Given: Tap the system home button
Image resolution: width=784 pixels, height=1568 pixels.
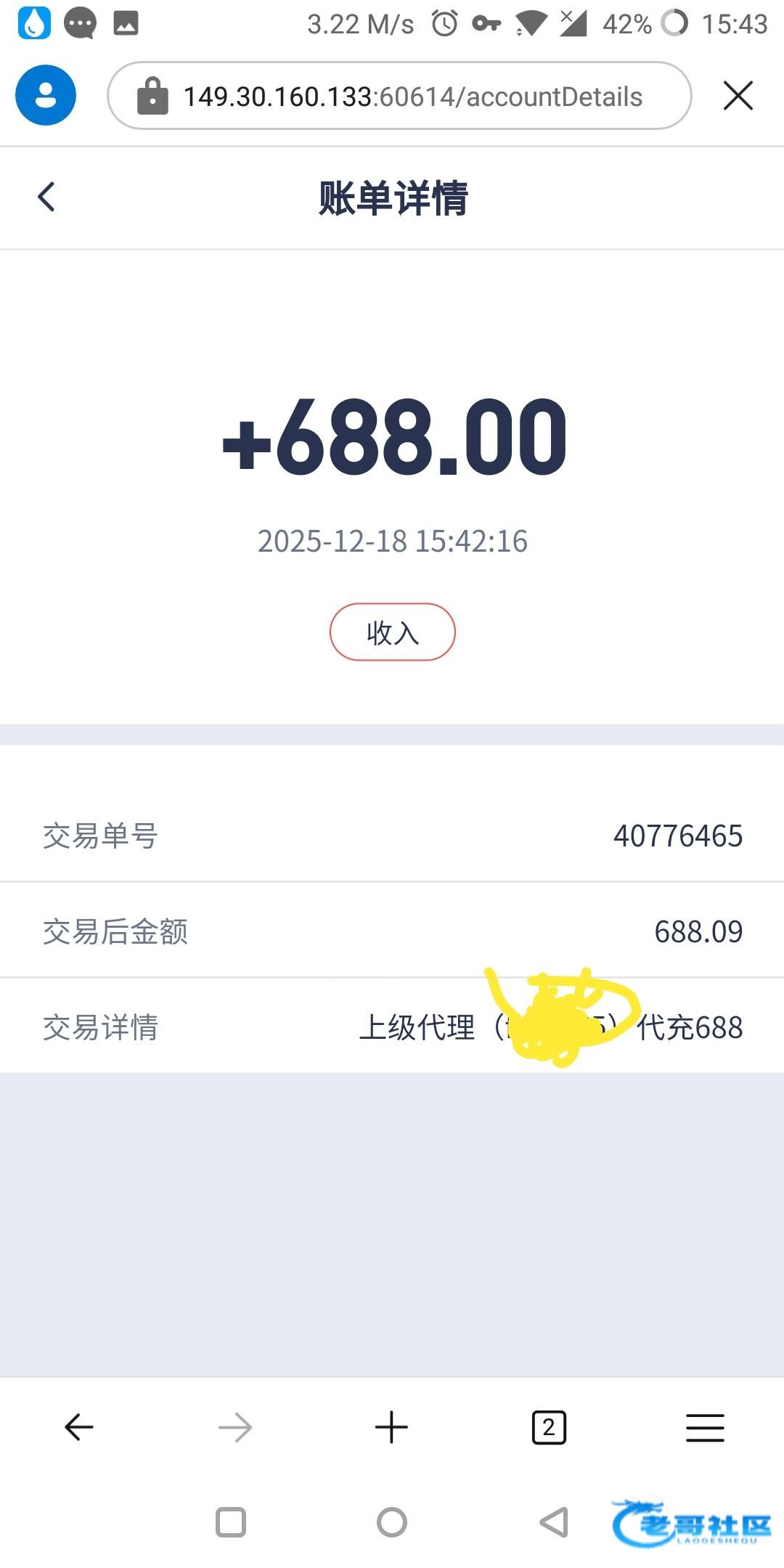Looking at the screenshot, I should click(x=392, y=1522).
